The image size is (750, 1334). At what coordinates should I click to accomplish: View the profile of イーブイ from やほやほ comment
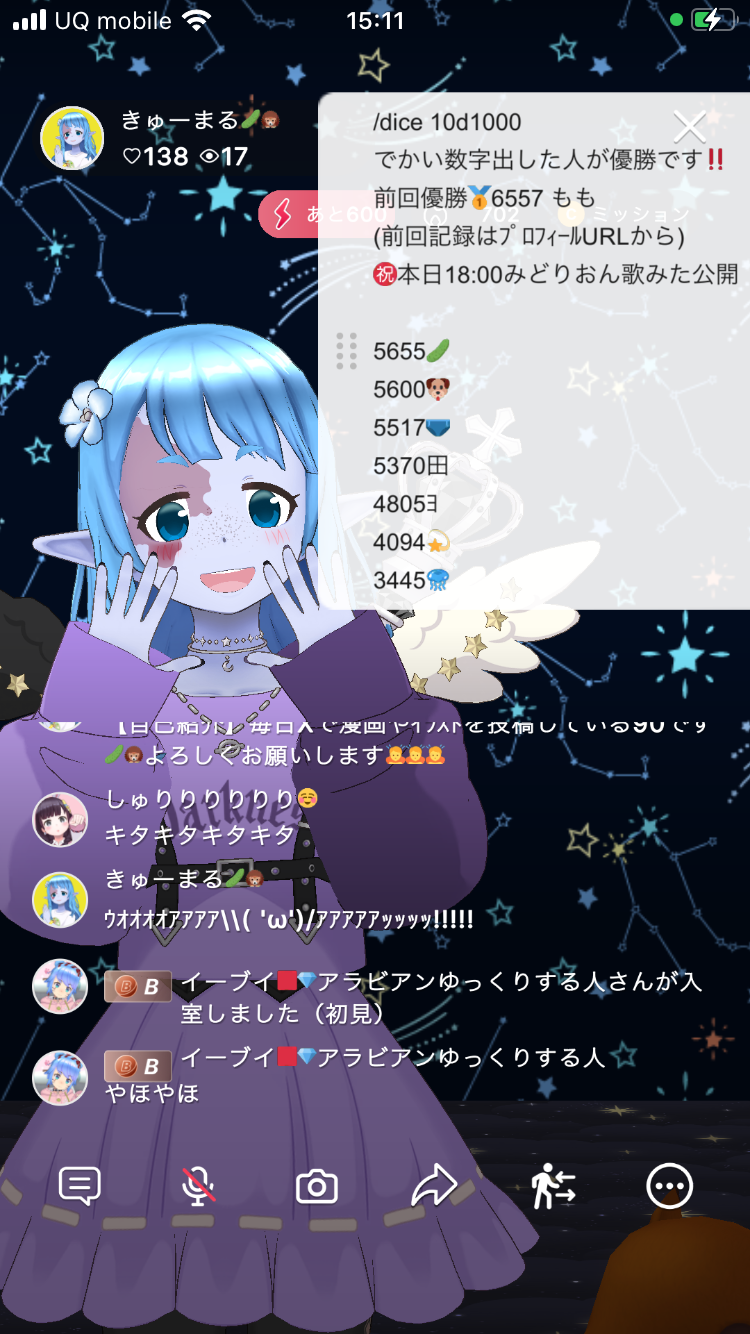[x=60, y=1076]
